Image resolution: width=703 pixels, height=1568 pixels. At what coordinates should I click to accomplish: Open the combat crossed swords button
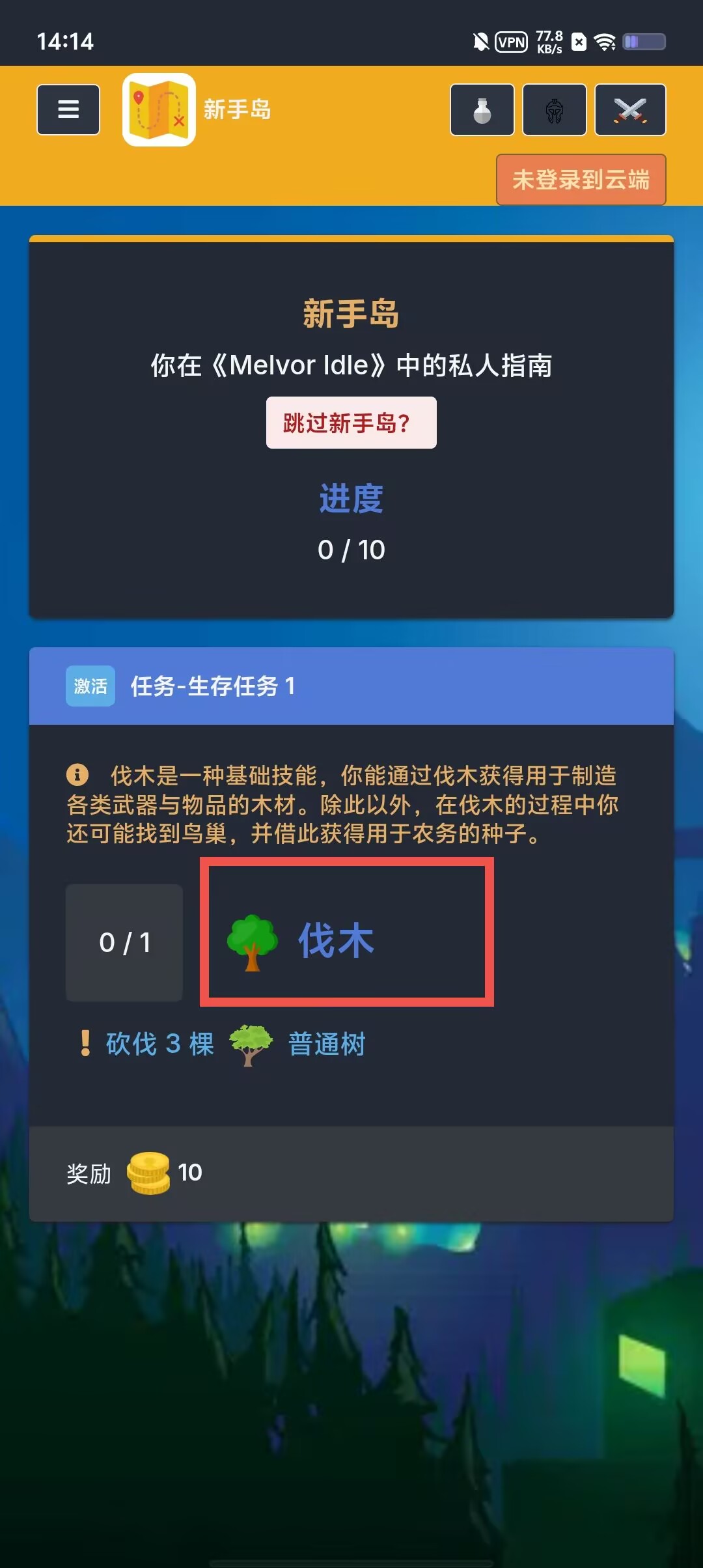[630, 109]
